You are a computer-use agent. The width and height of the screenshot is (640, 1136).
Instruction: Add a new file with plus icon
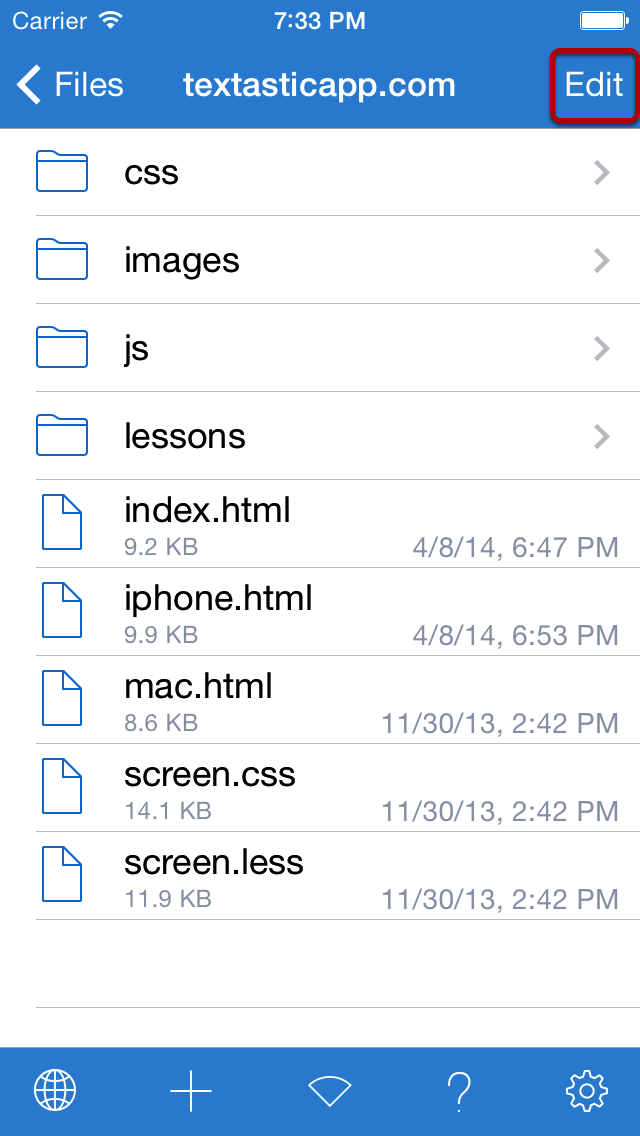pyautogui.click(x=191, y=1090)
